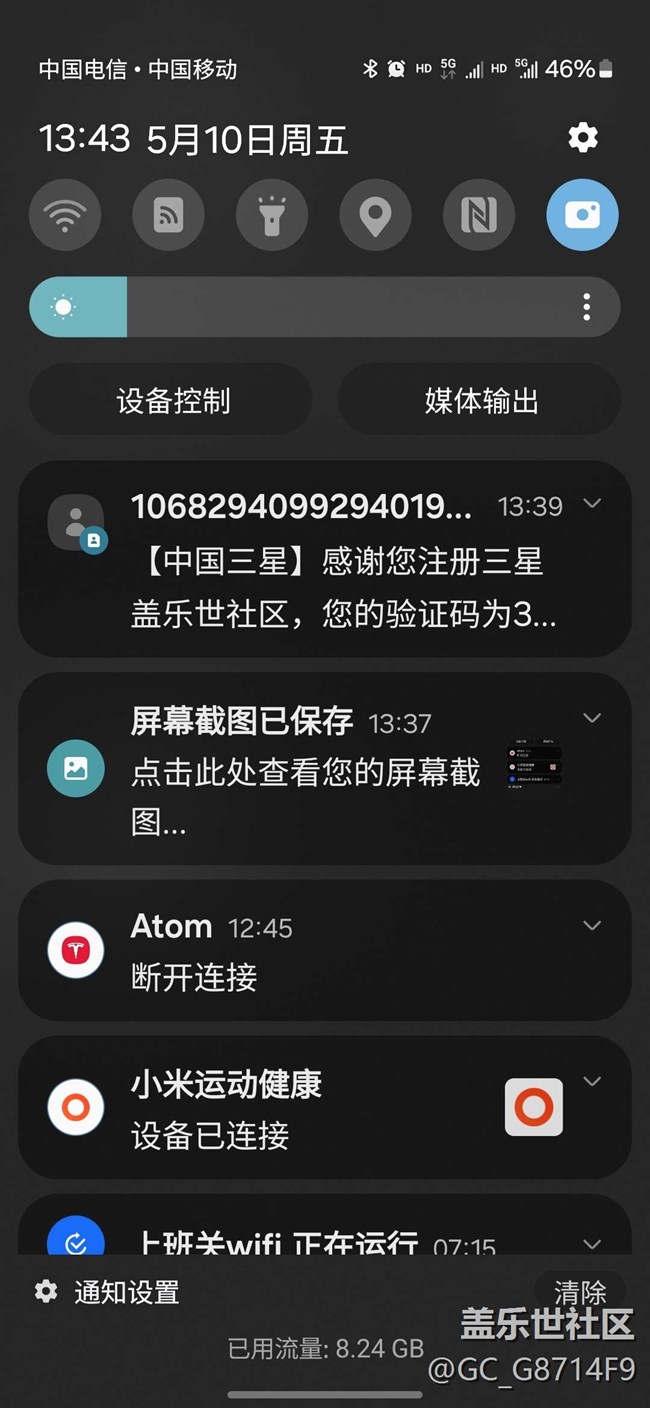Toggle NFC on
The height and width of the screenshot is (1408, 650).
479,215
